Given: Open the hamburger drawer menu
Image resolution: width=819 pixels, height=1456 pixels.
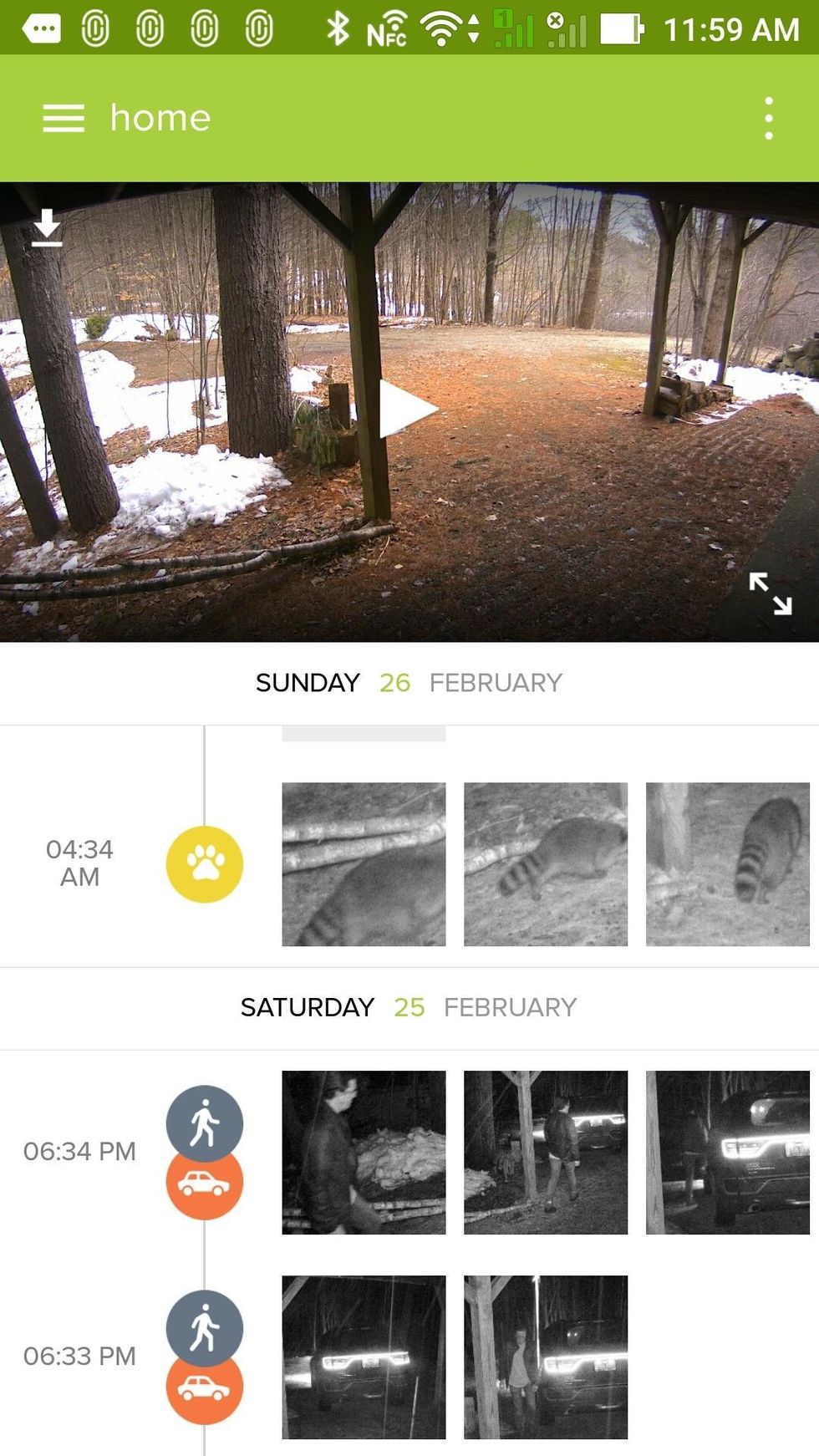Looking at the screenshot, I should [x=64, y=119].
